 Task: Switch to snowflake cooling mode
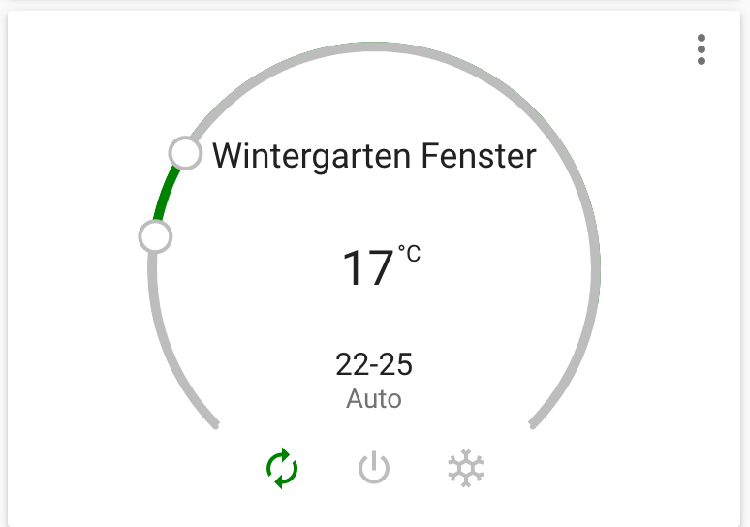pos(466,468)
